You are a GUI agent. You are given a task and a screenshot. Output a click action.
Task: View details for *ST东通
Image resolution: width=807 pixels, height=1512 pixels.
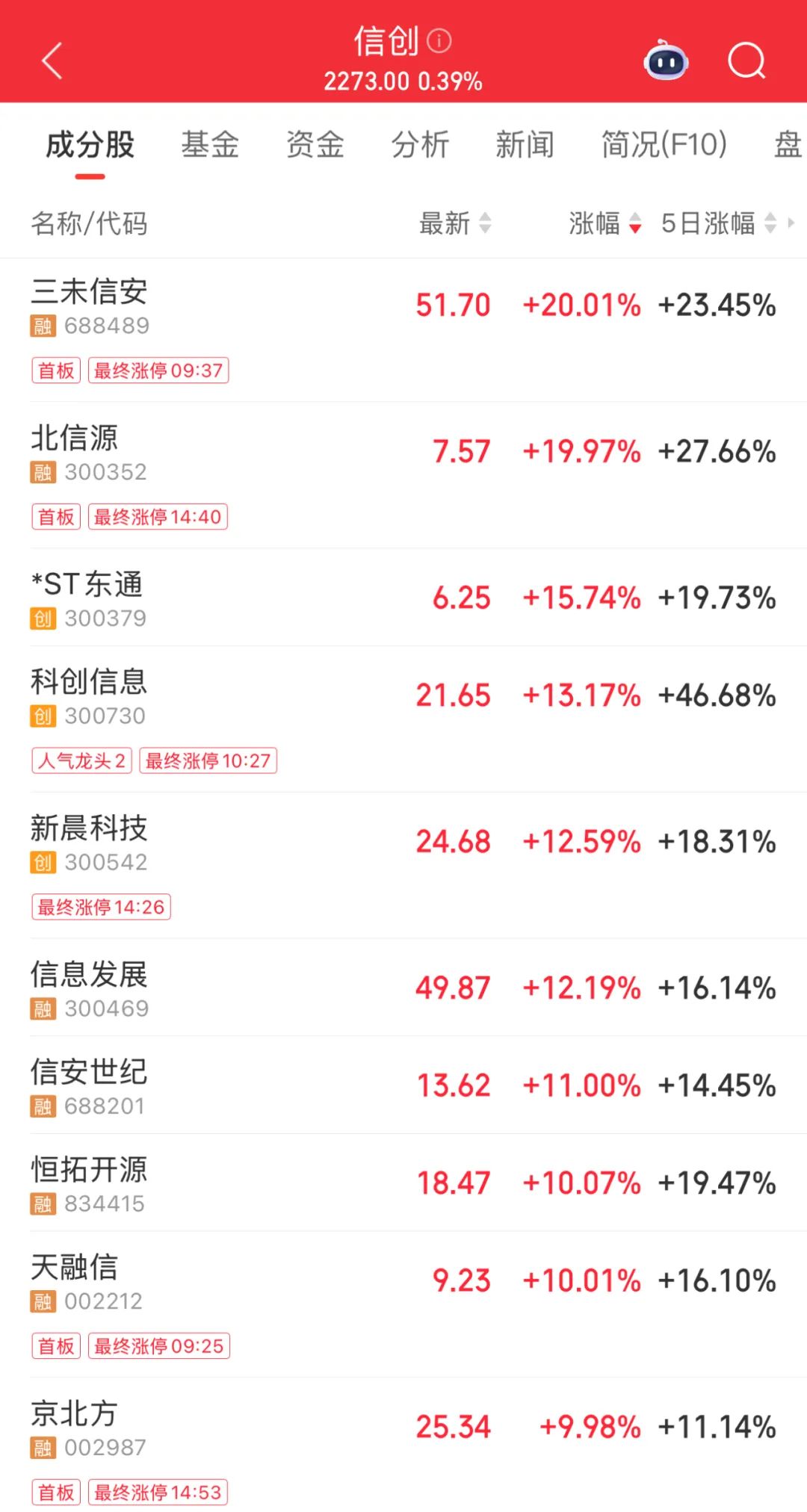pos(403,598)
